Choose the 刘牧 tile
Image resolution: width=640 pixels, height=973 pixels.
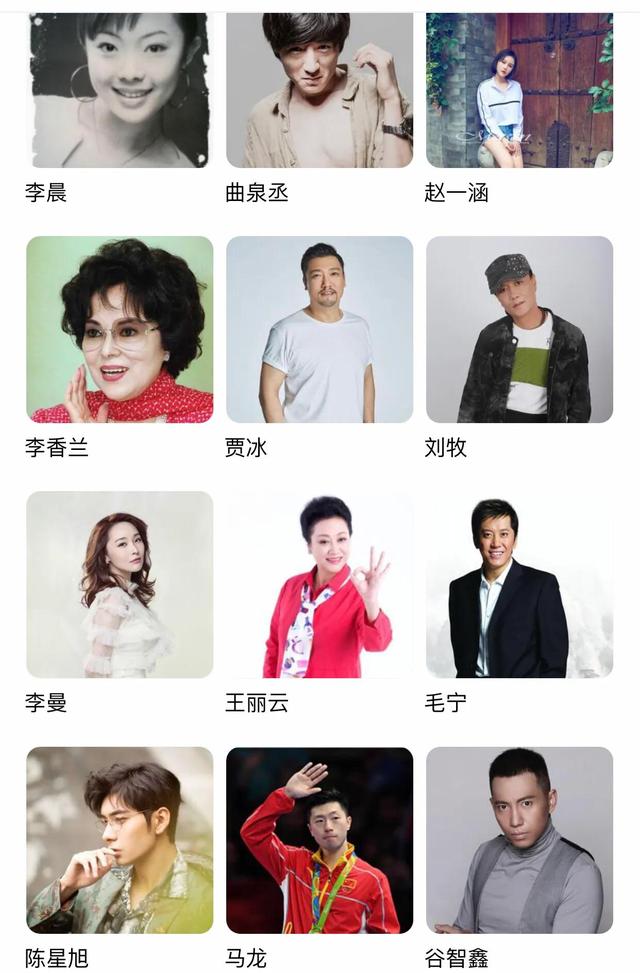click(519, 329)
